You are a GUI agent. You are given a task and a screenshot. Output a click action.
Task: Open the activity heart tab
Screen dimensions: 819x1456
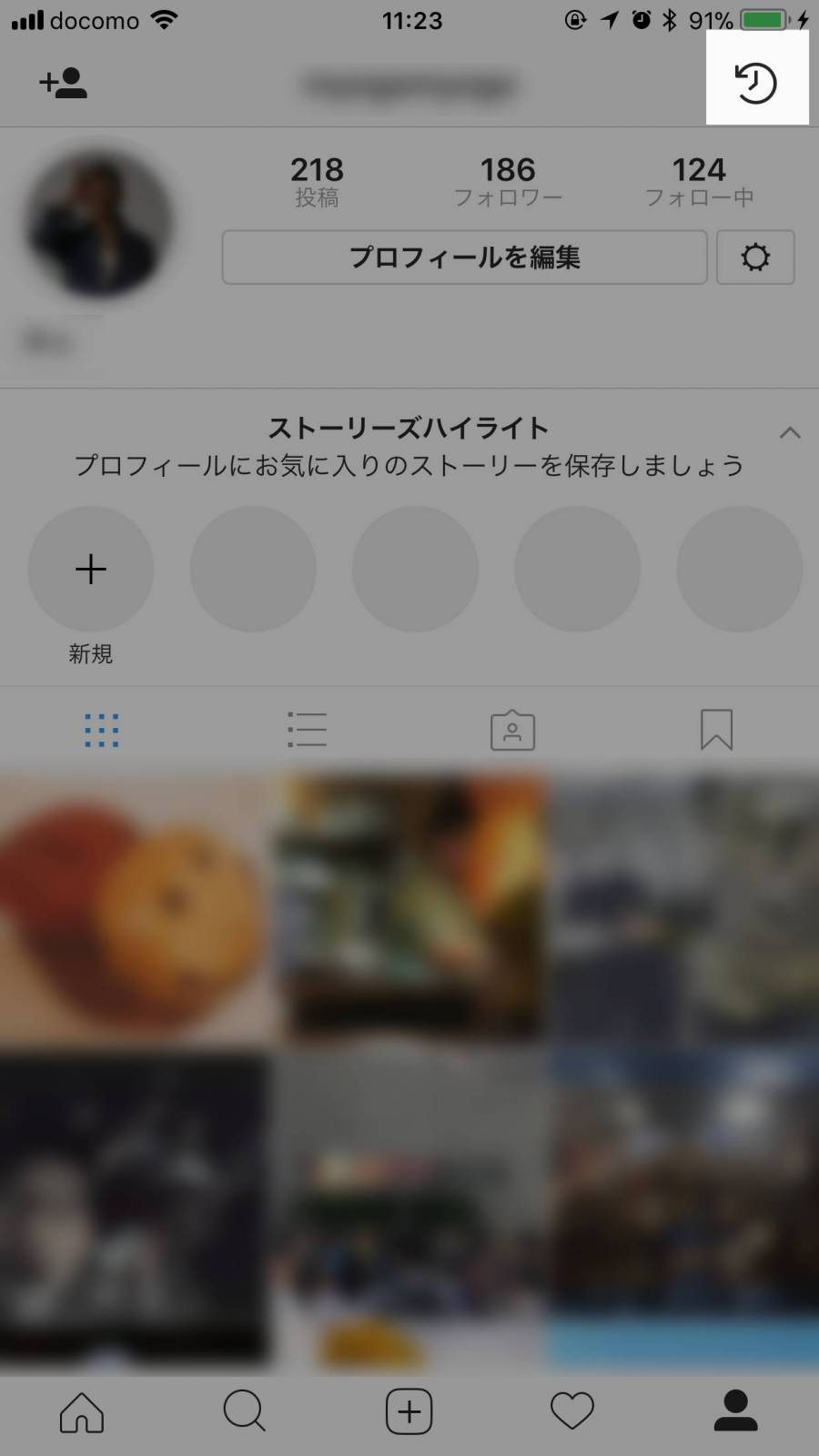tap(572, 1411)
